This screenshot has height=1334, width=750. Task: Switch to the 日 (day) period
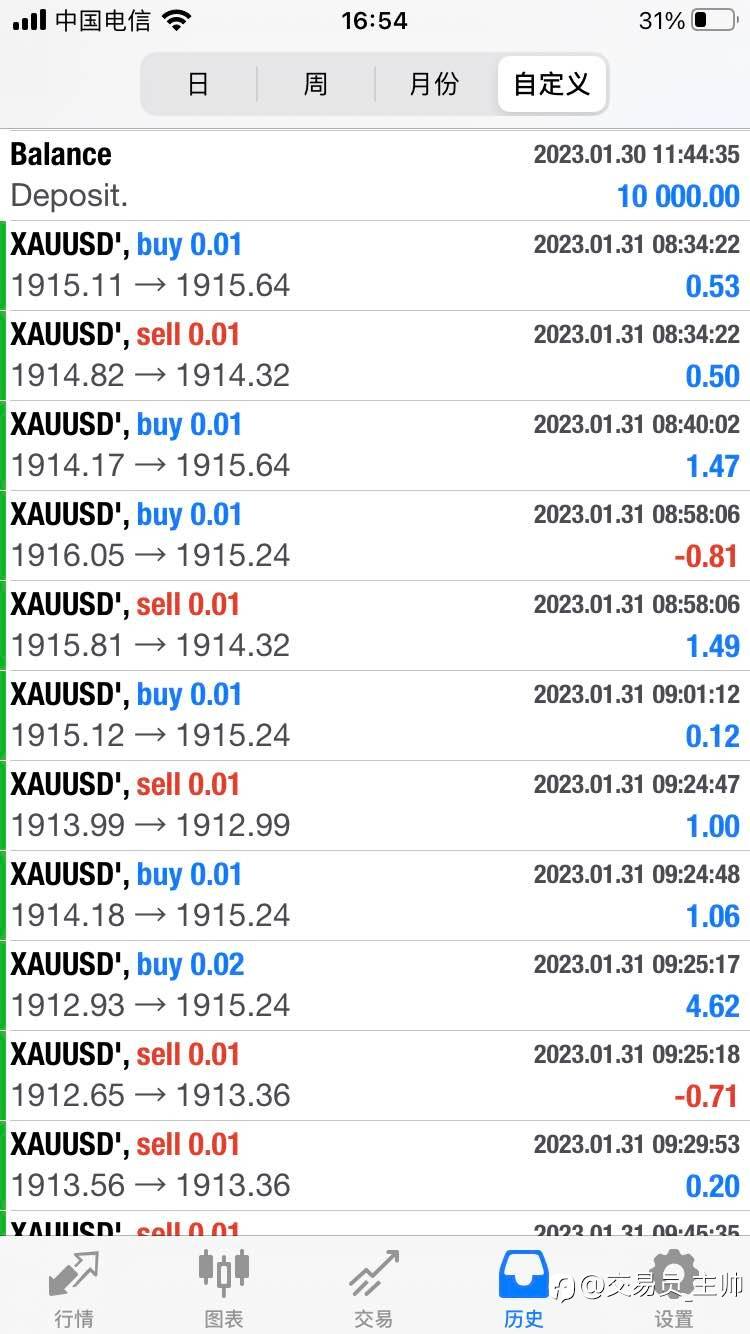(x=198, y=84)
